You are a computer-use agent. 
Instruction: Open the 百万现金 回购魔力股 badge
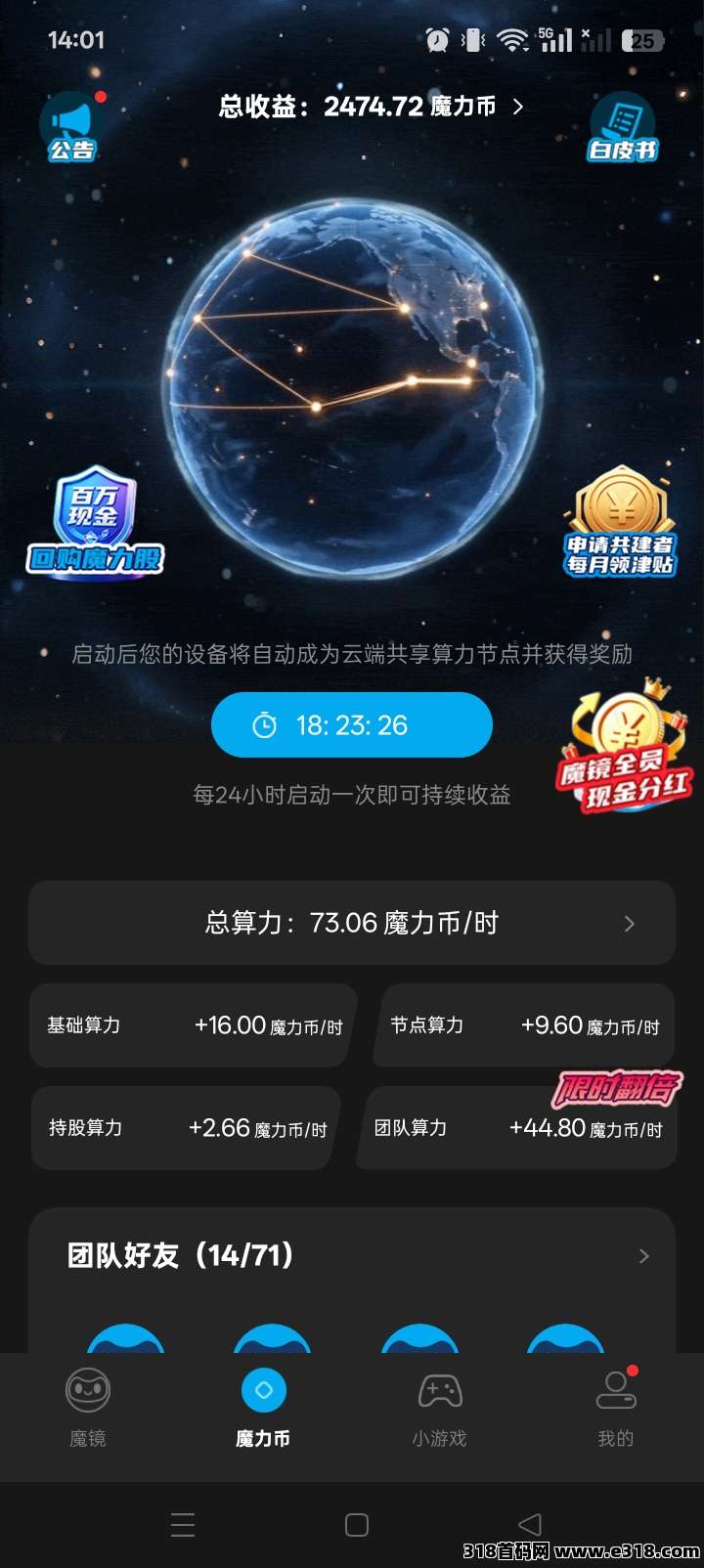pyautogui.click(x=95, y=521)
